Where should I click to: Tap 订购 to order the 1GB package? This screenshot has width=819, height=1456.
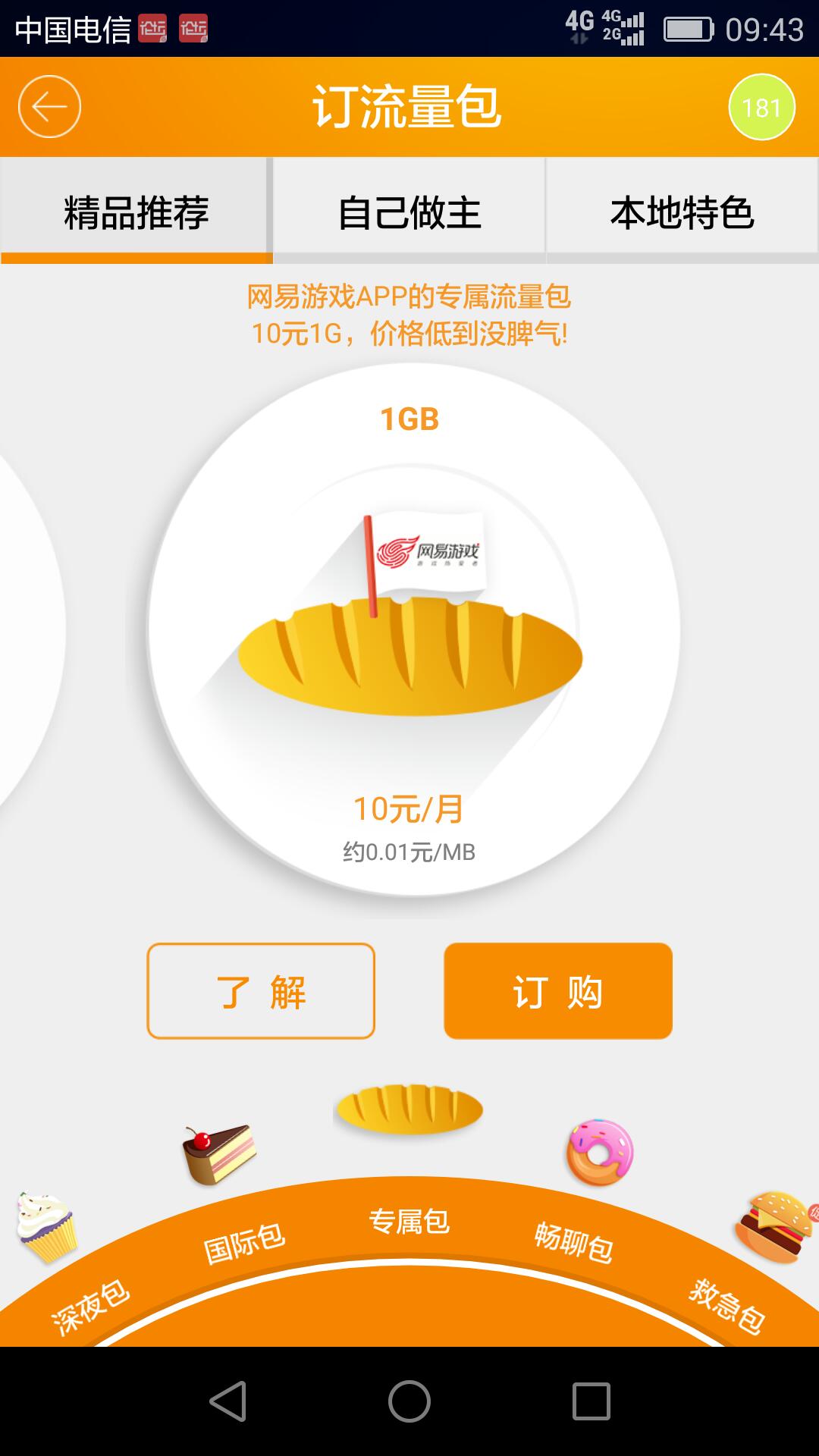[x=558, y=991]
